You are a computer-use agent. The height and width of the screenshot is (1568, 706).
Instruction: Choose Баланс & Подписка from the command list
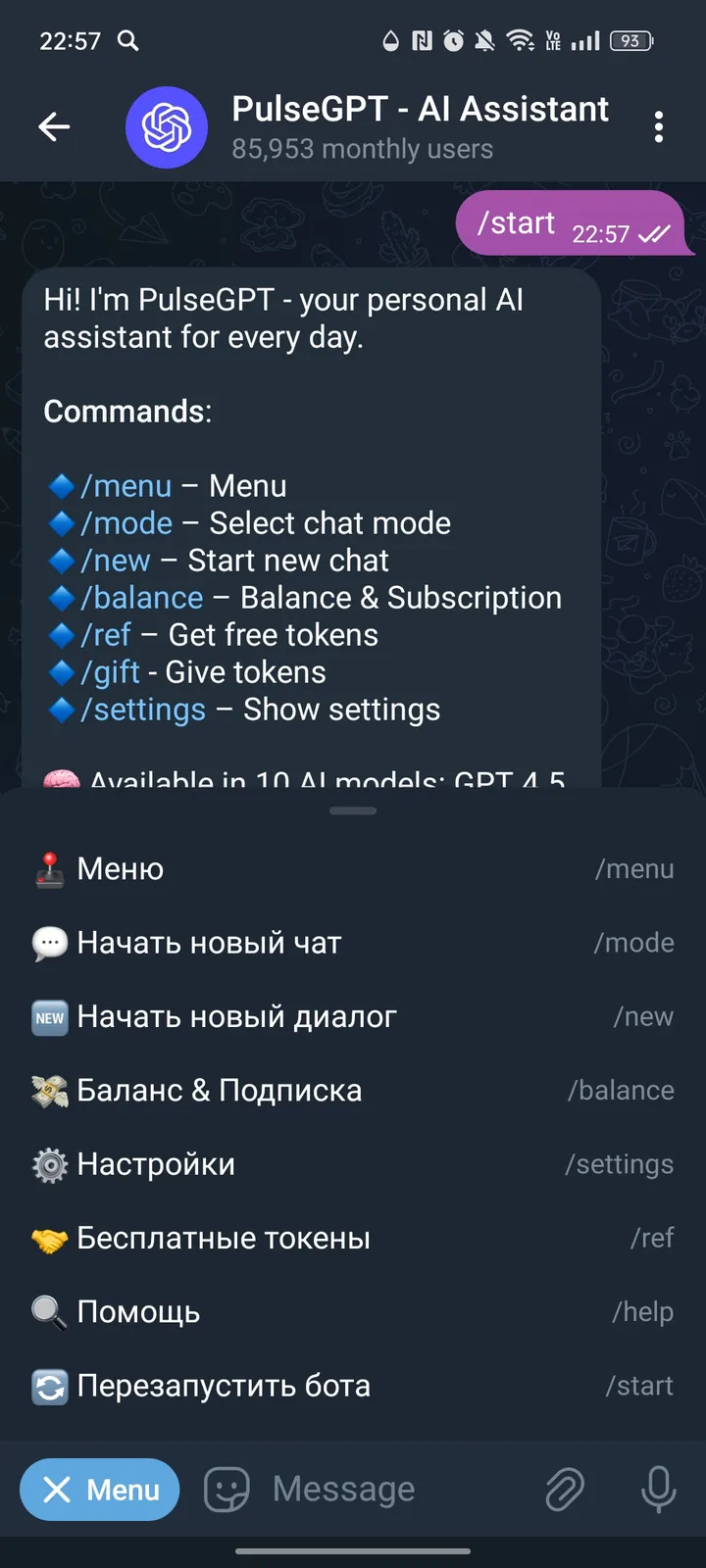click(x=220, y=1090)
